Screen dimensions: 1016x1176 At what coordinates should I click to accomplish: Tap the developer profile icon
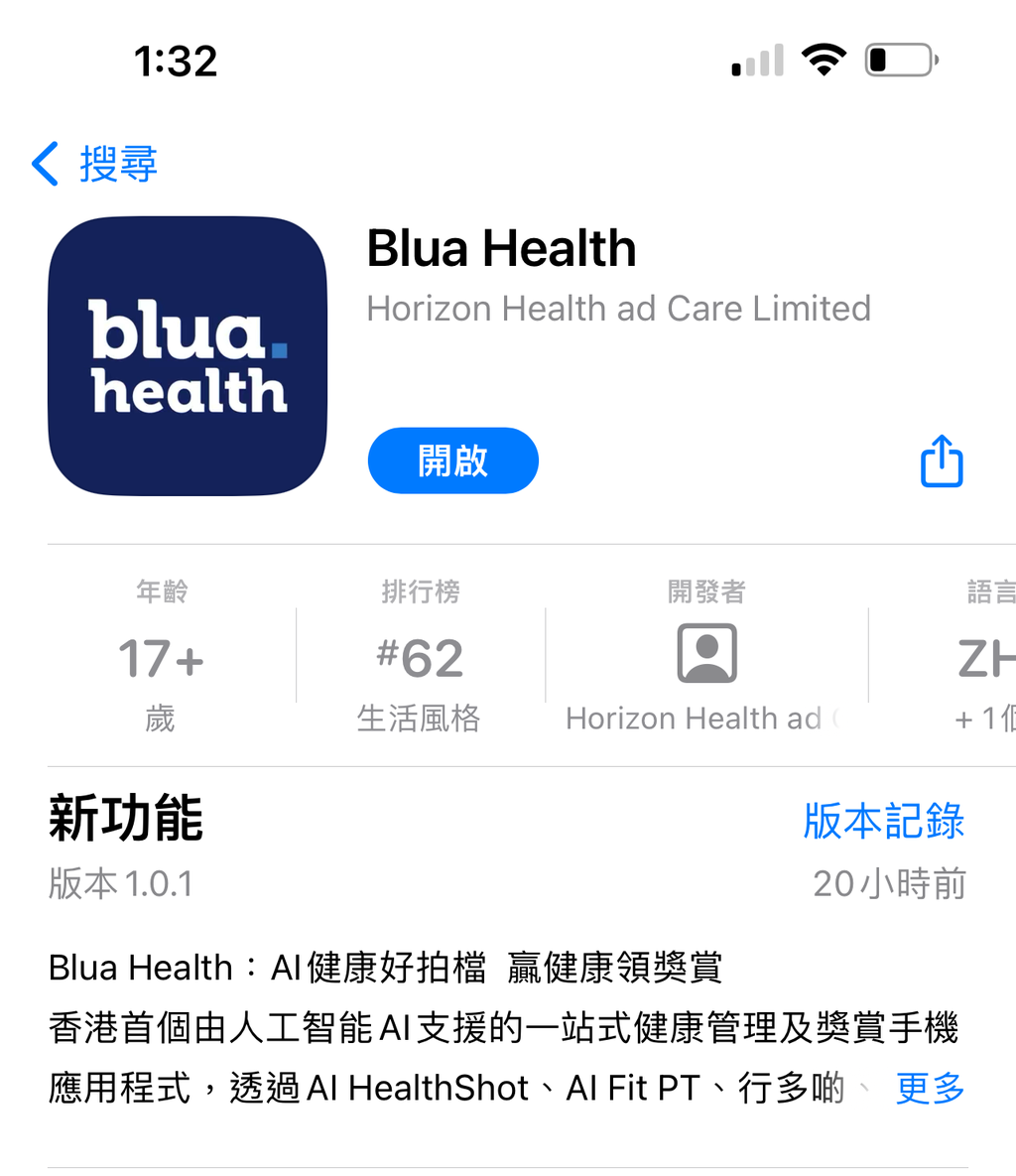(706, 652)
